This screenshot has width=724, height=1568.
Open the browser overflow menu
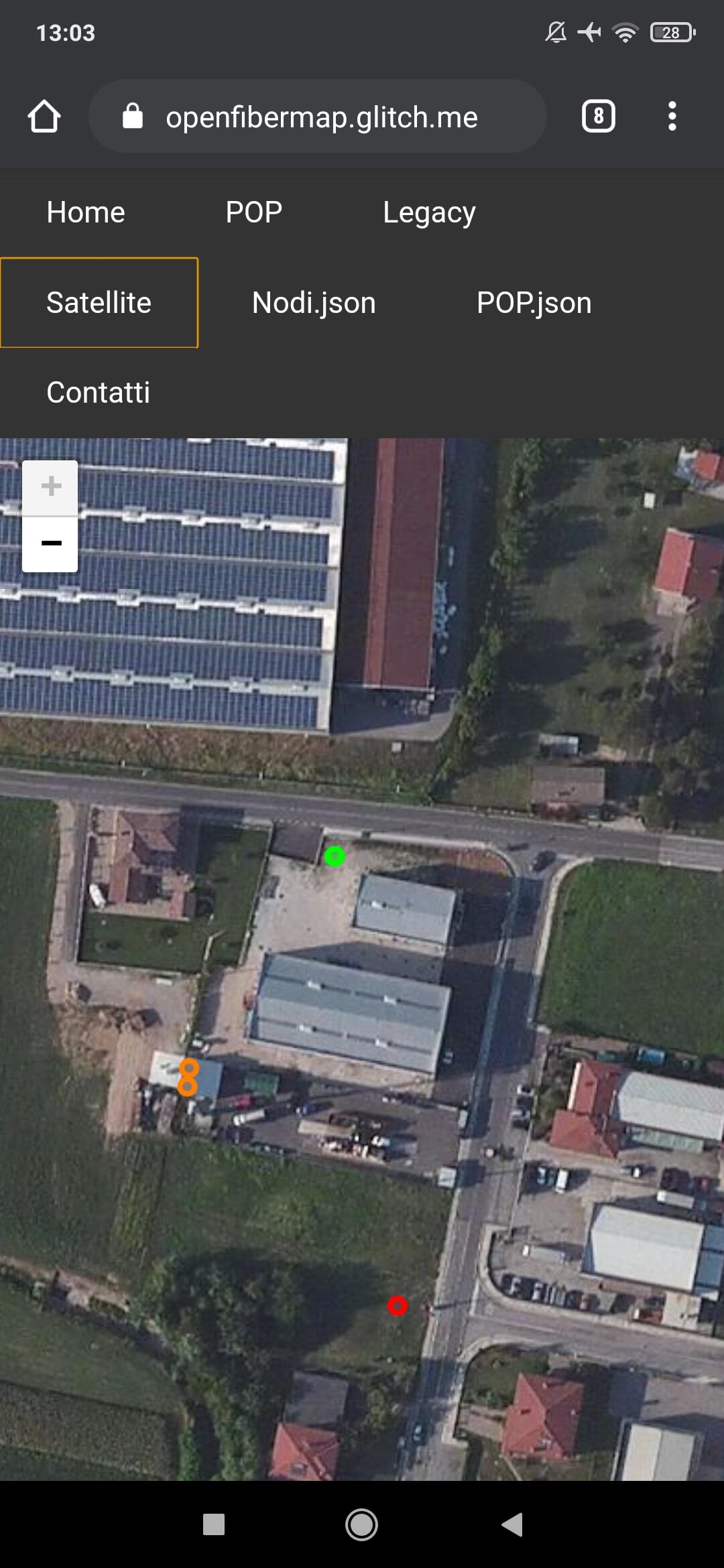[x=672, y=117]
